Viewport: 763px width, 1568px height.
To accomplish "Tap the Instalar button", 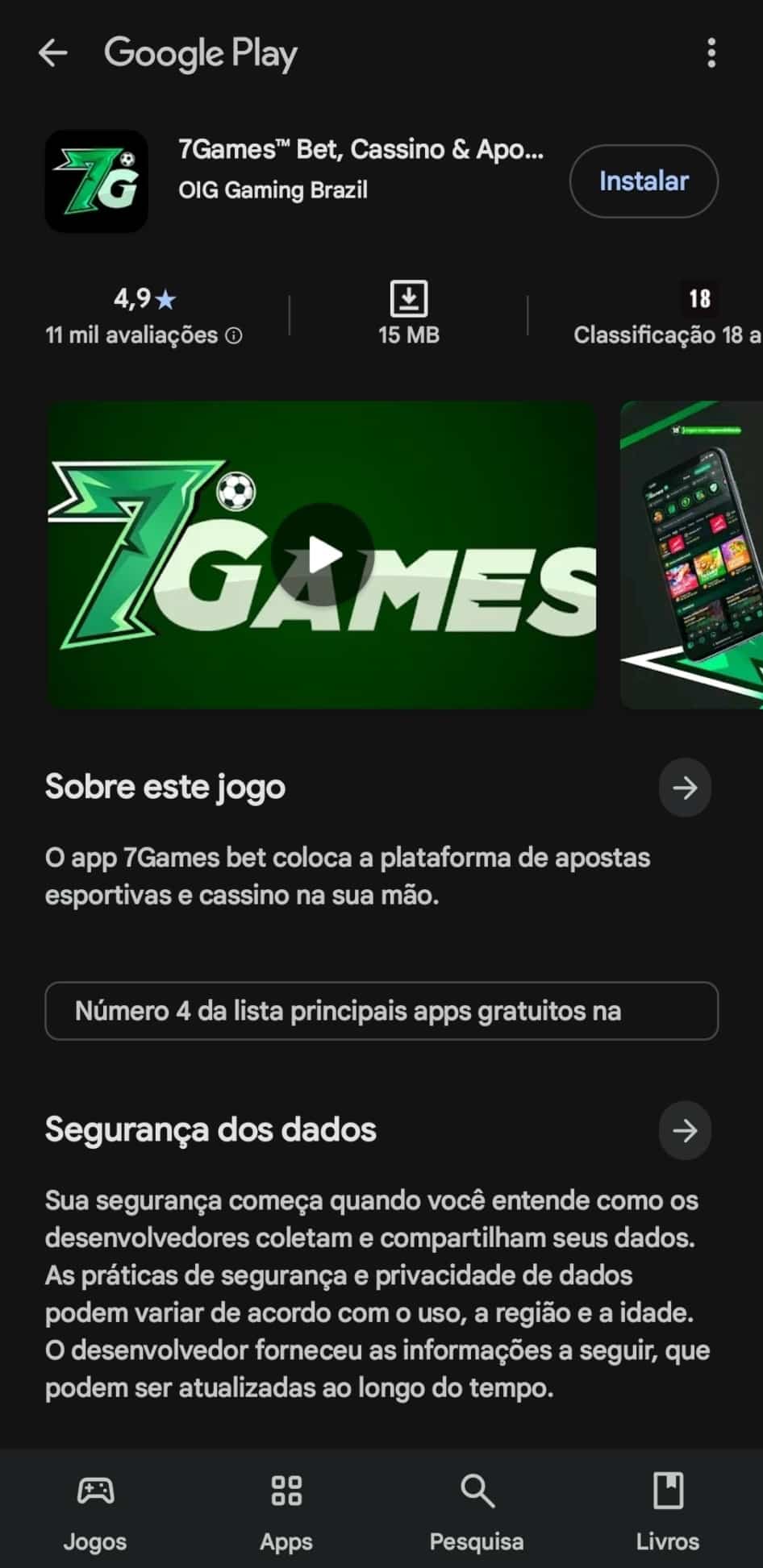I will click(x=643, y=181).
